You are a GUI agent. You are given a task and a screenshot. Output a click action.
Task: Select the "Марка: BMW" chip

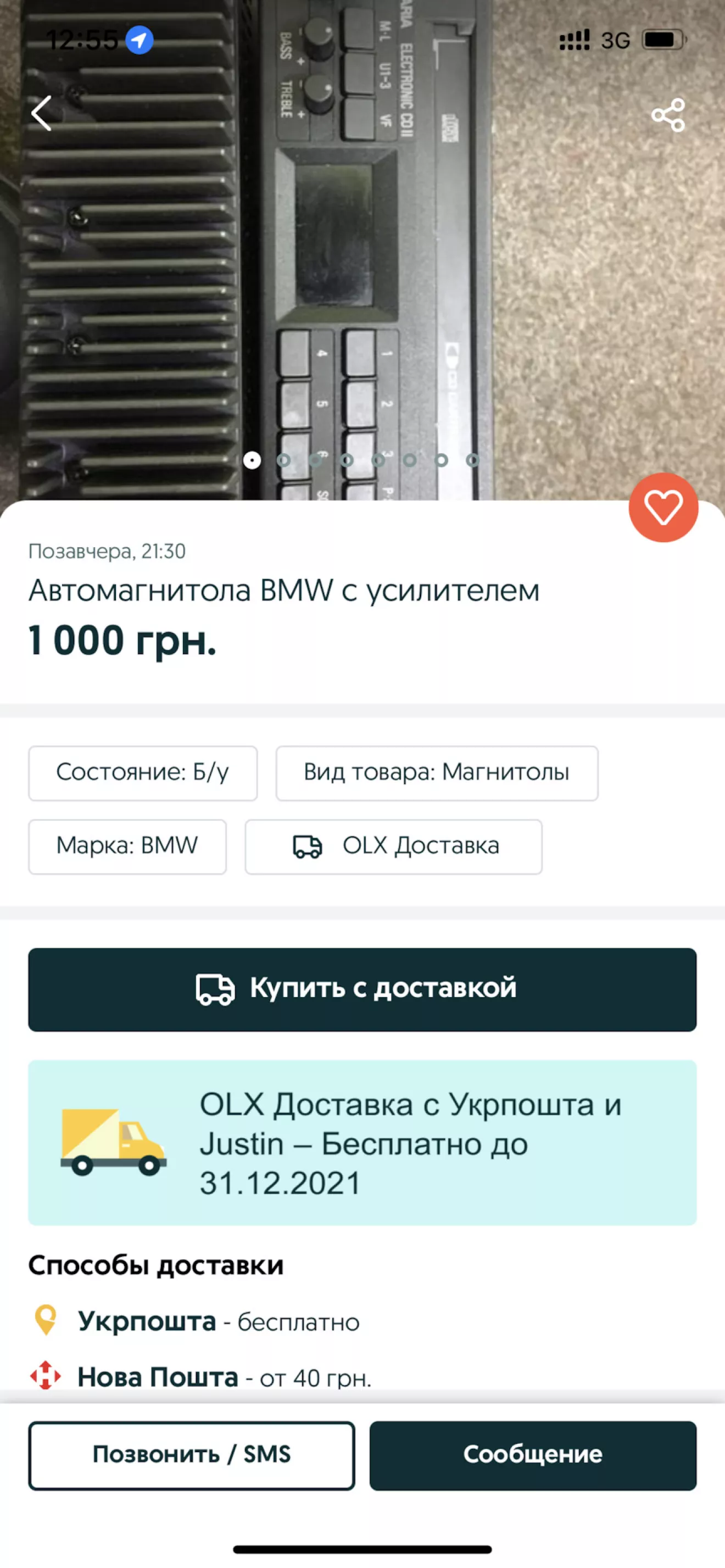coord(127,846)
